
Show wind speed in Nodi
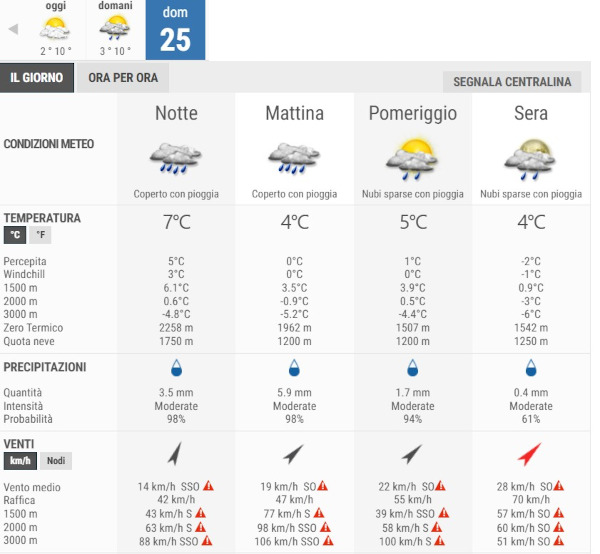click(55, 461)
